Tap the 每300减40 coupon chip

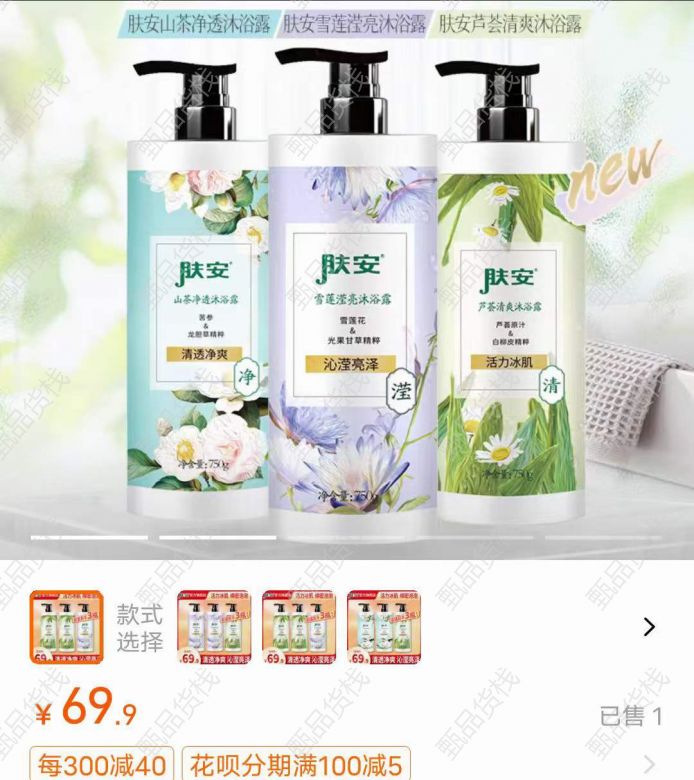point(102,765)
